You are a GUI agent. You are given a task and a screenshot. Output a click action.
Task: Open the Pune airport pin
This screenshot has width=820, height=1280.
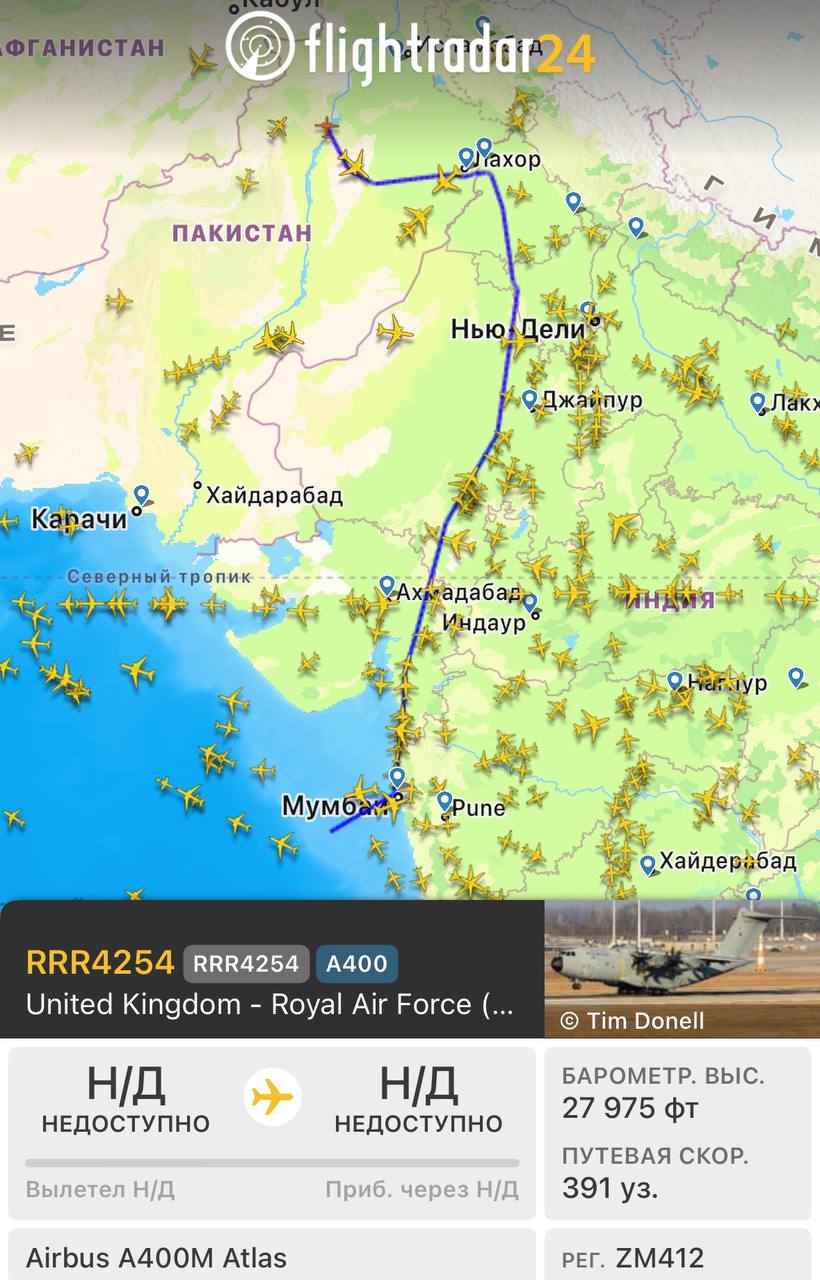pos(445,801)
